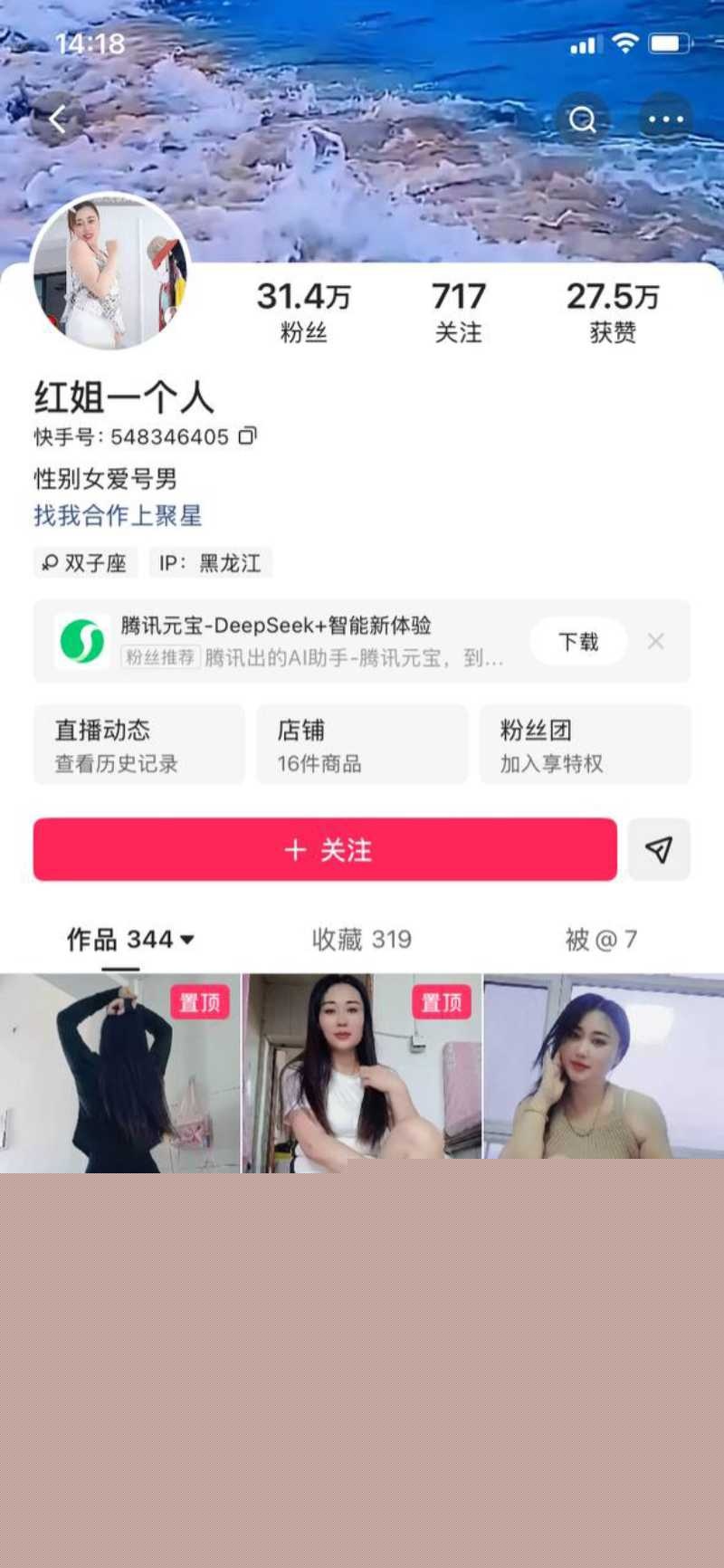
Task: Tap the back arrow to exit profile
Action: (59, 119)
